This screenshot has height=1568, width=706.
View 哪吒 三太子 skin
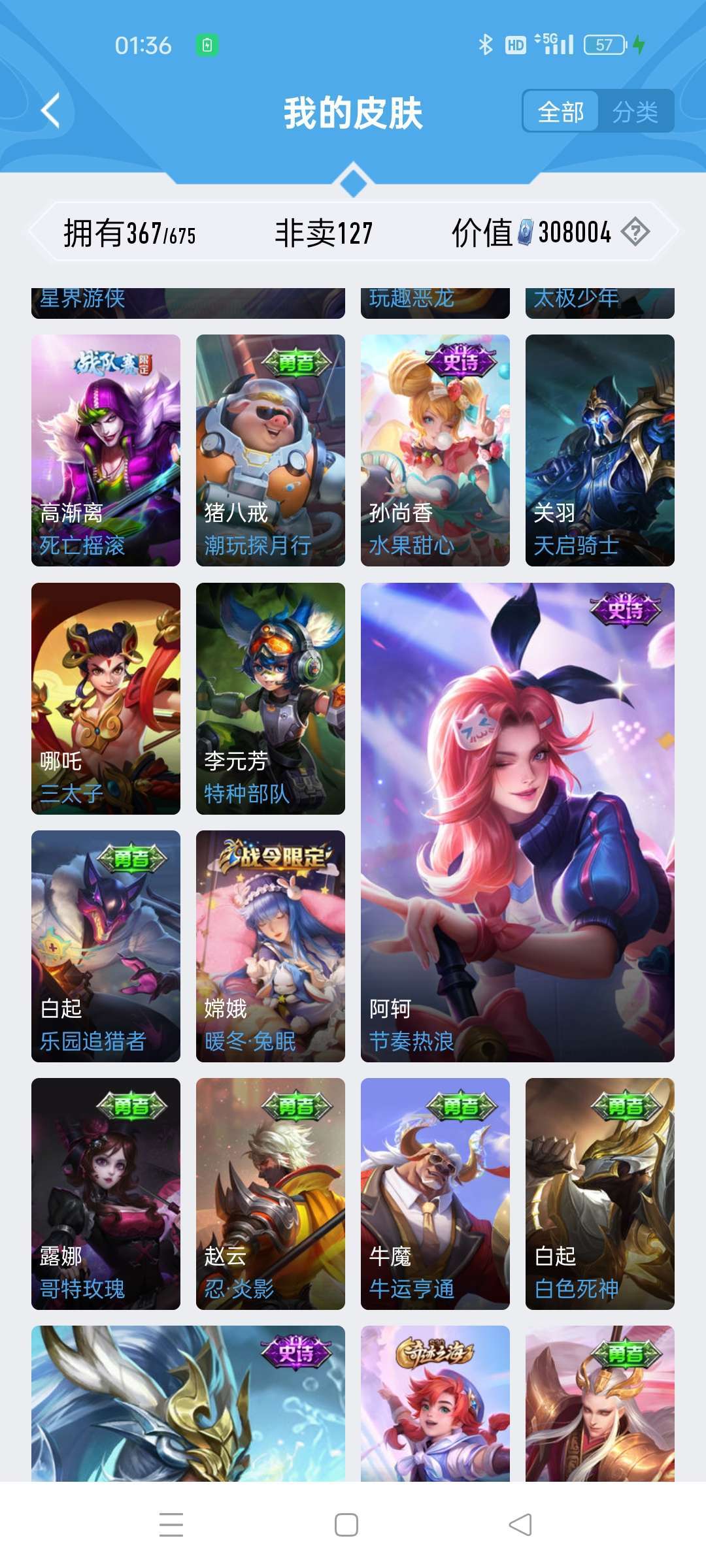106,698
